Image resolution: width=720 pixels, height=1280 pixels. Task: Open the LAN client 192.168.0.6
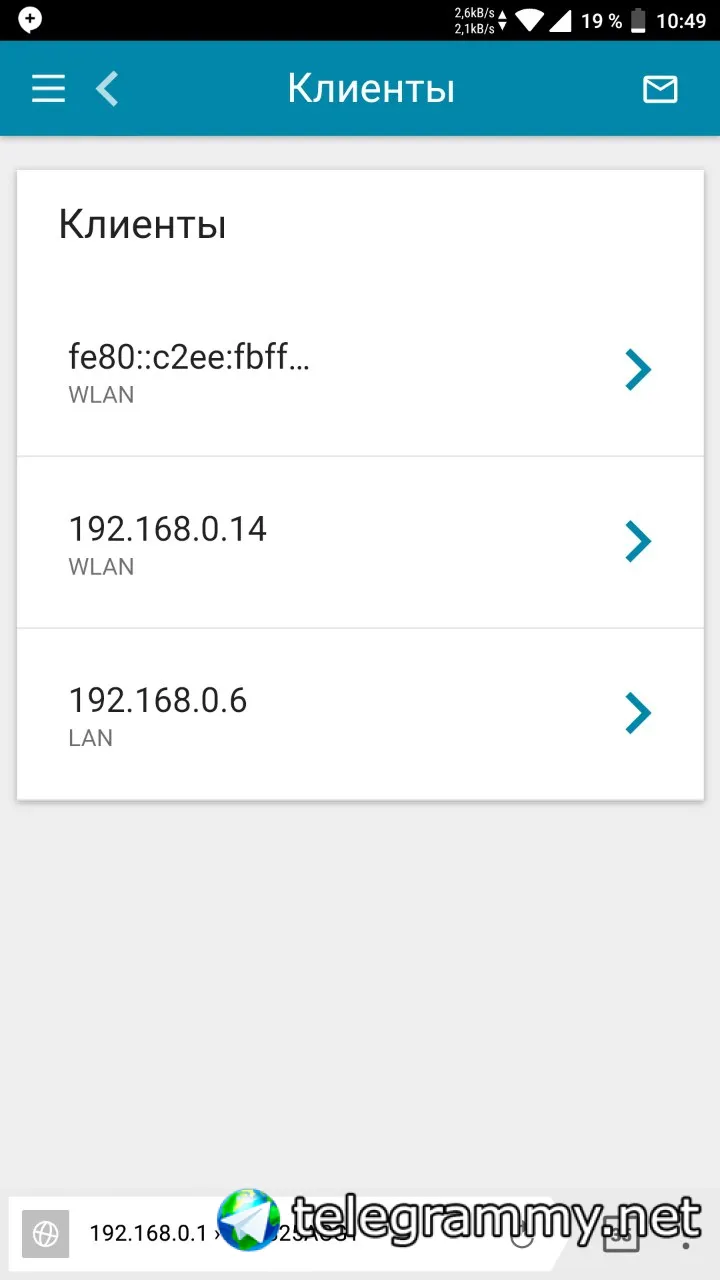click(360, 714)
